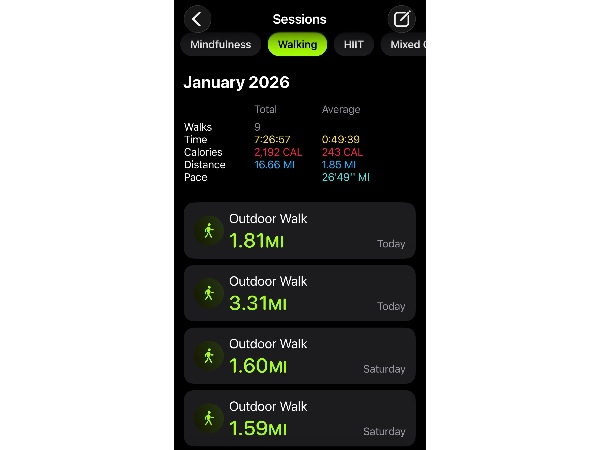
Task: See details of the 1.59 MI walk
Action: [x=299, y=418]
